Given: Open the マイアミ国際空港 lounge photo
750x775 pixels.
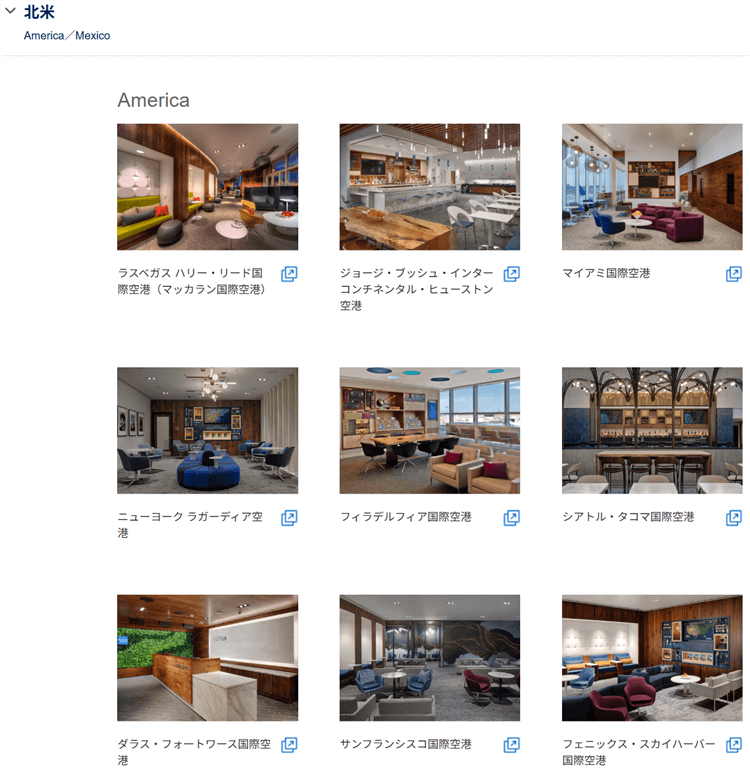Looking at the screenshot, I should tap(652, 186).
